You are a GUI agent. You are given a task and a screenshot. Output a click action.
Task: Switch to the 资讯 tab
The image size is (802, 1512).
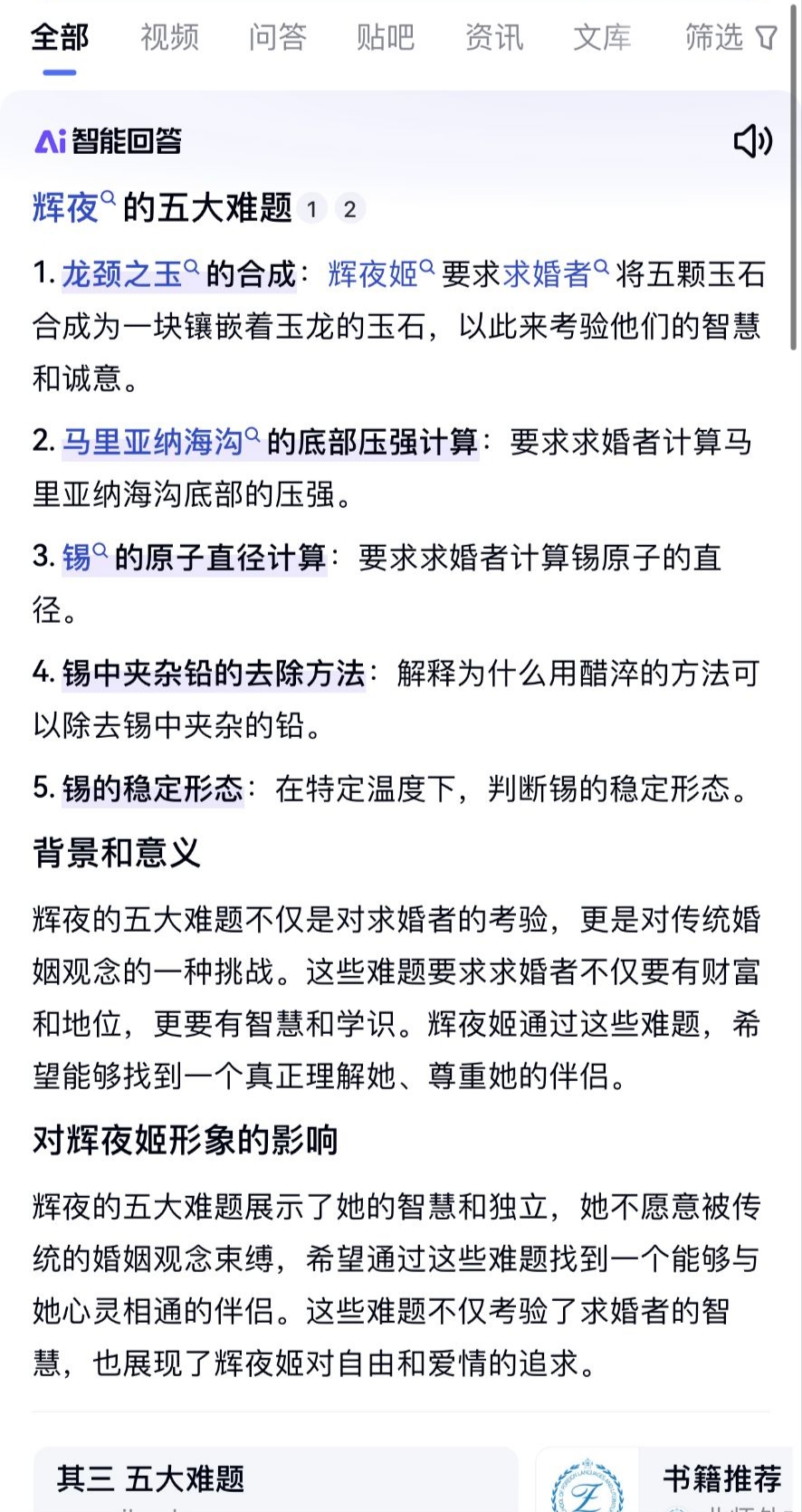494,38
